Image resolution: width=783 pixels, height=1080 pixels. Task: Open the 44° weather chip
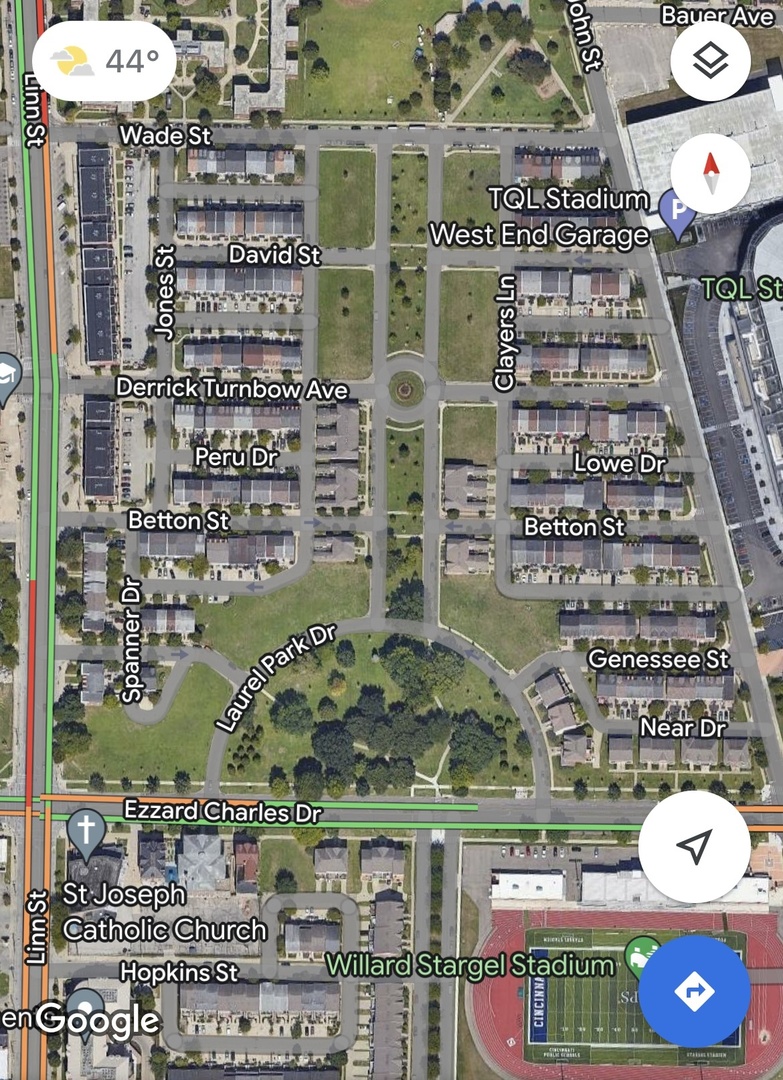coord(104,61)
